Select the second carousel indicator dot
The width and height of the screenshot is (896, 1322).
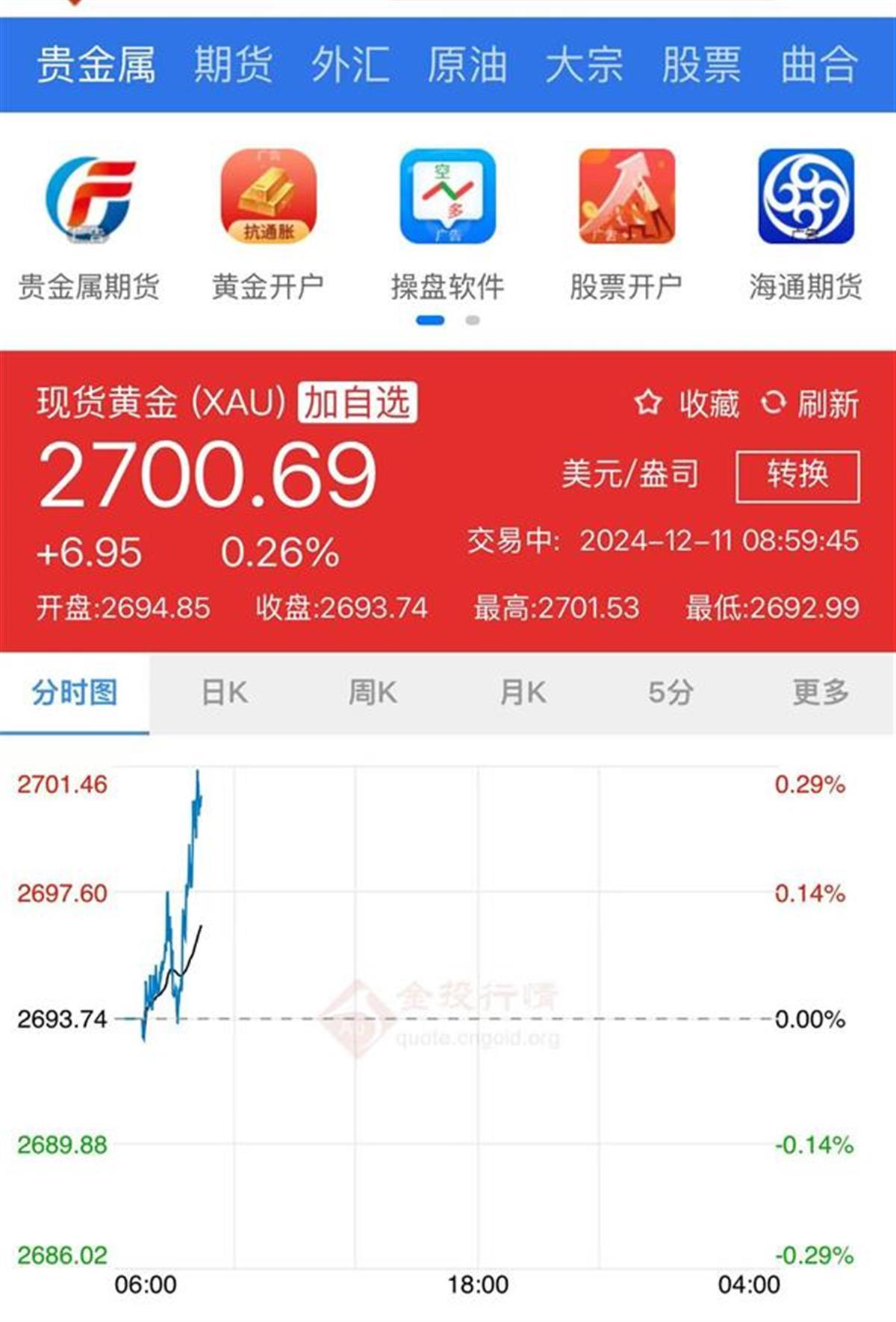click(x=470, y=321)
